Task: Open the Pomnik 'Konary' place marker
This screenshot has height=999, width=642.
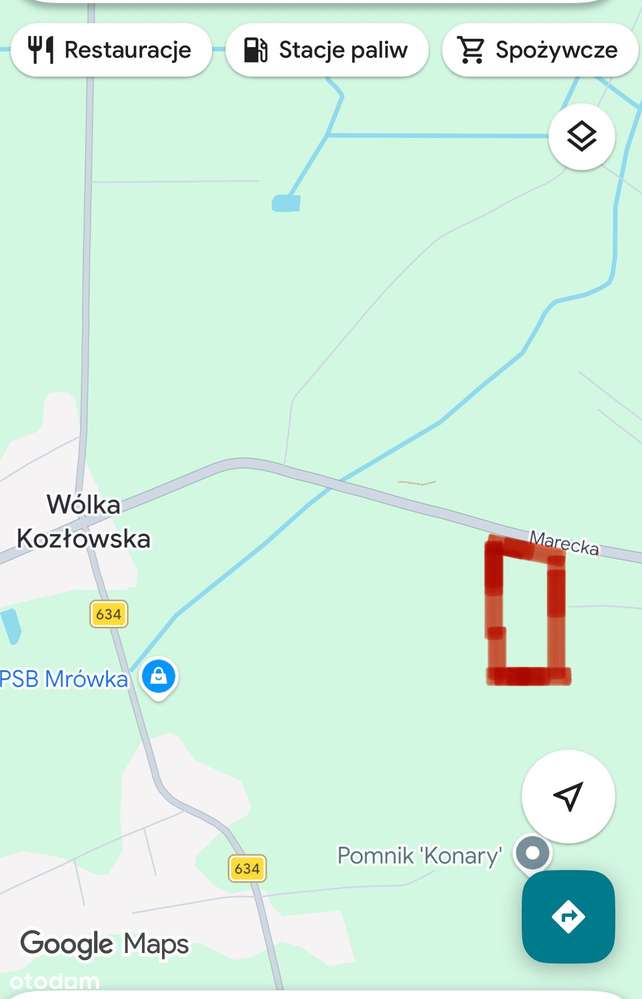Action: [532, 854]
